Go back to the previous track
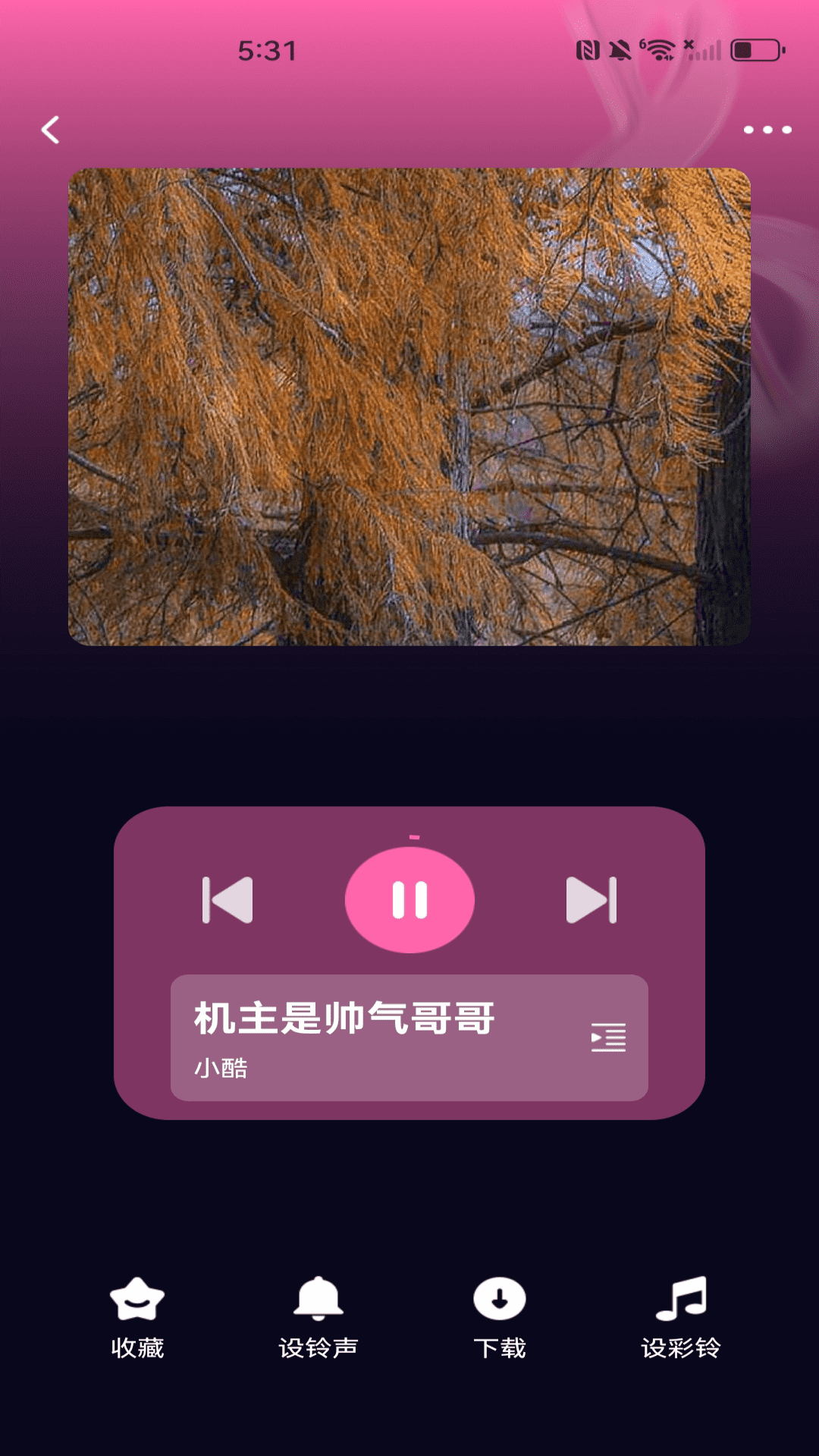Image resolution: width=819 pixels, height=1456 pixels. pyautogui.click(x=226, y=901)
